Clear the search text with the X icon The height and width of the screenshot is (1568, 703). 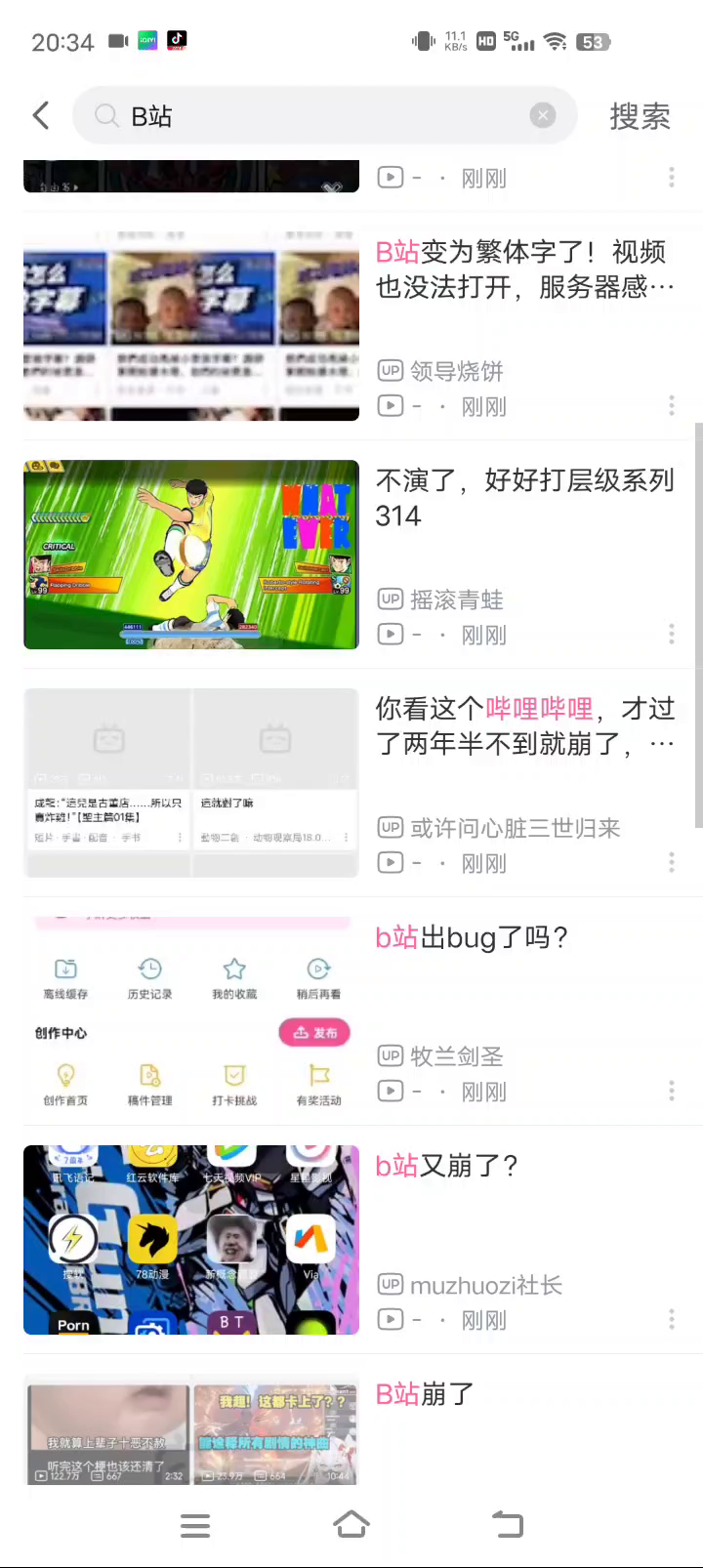(543, 115)
